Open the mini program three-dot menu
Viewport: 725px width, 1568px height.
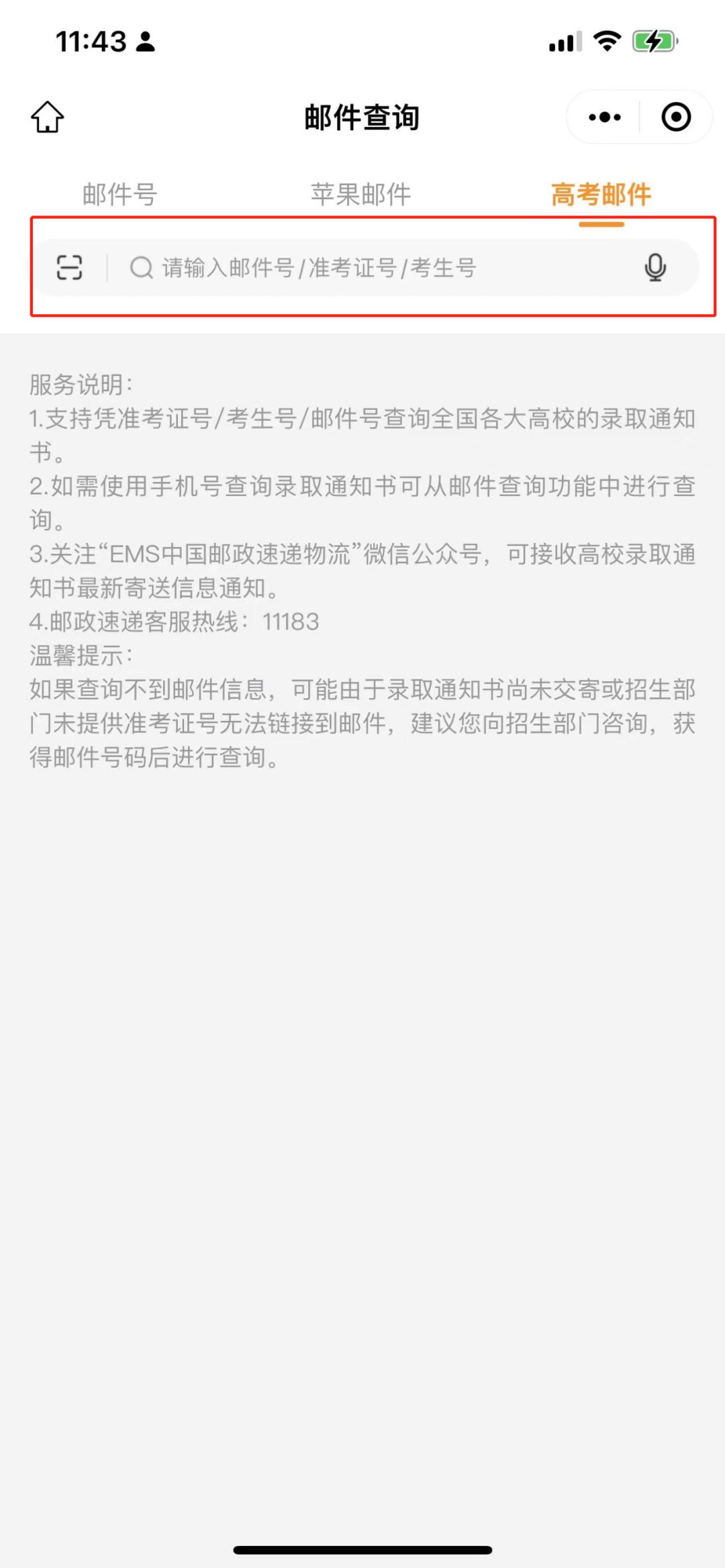(604, 117)
